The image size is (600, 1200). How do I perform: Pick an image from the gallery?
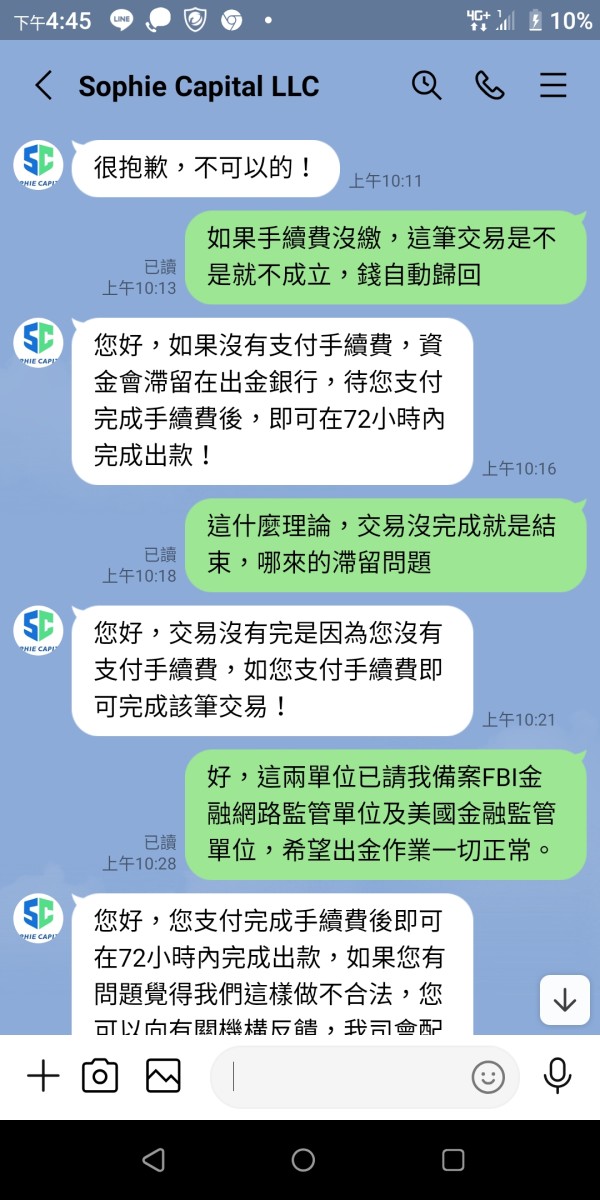pyautogui.click(x=163, y=1076)
